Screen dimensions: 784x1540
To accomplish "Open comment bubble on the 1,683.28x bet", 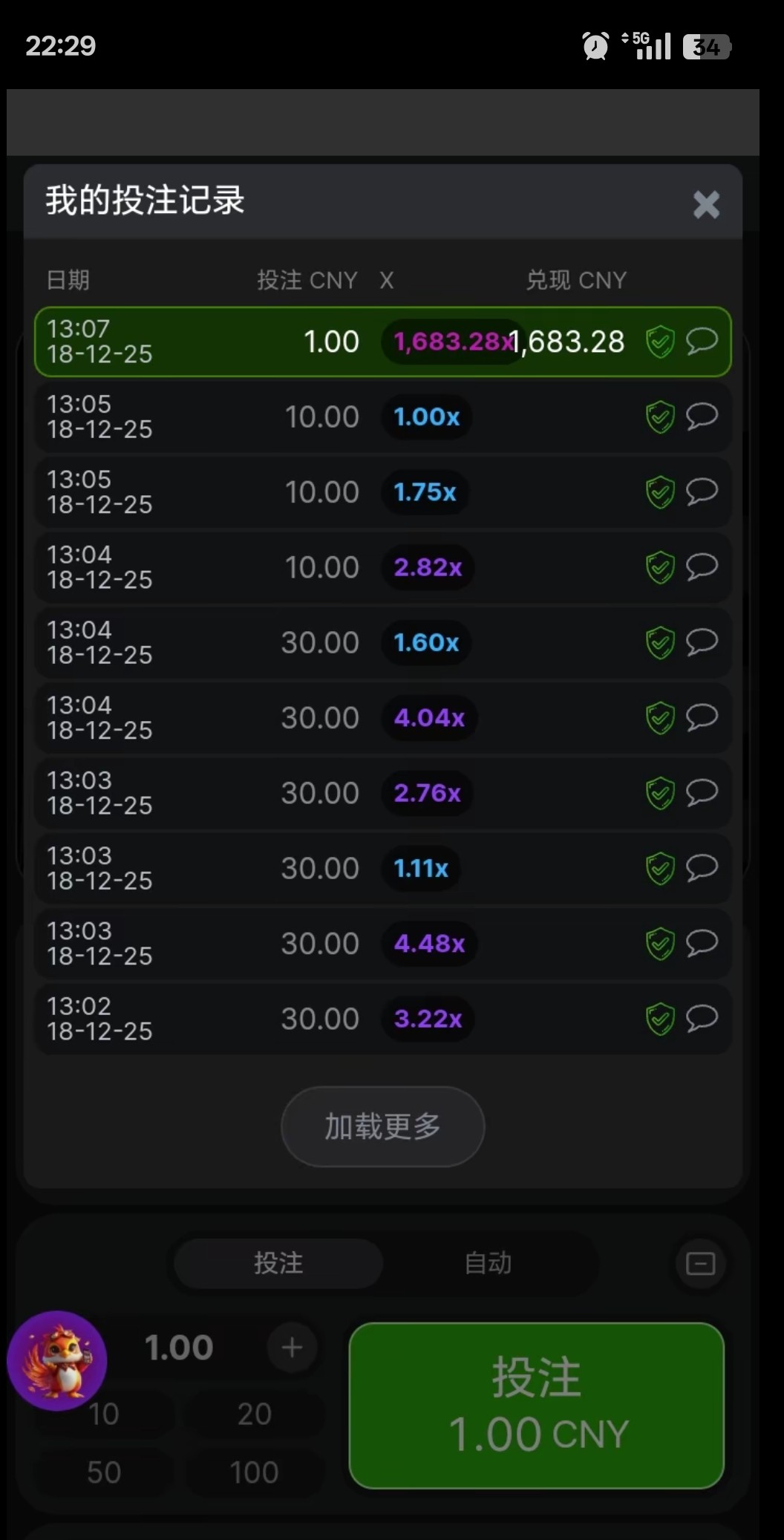I will click(702, 342).
